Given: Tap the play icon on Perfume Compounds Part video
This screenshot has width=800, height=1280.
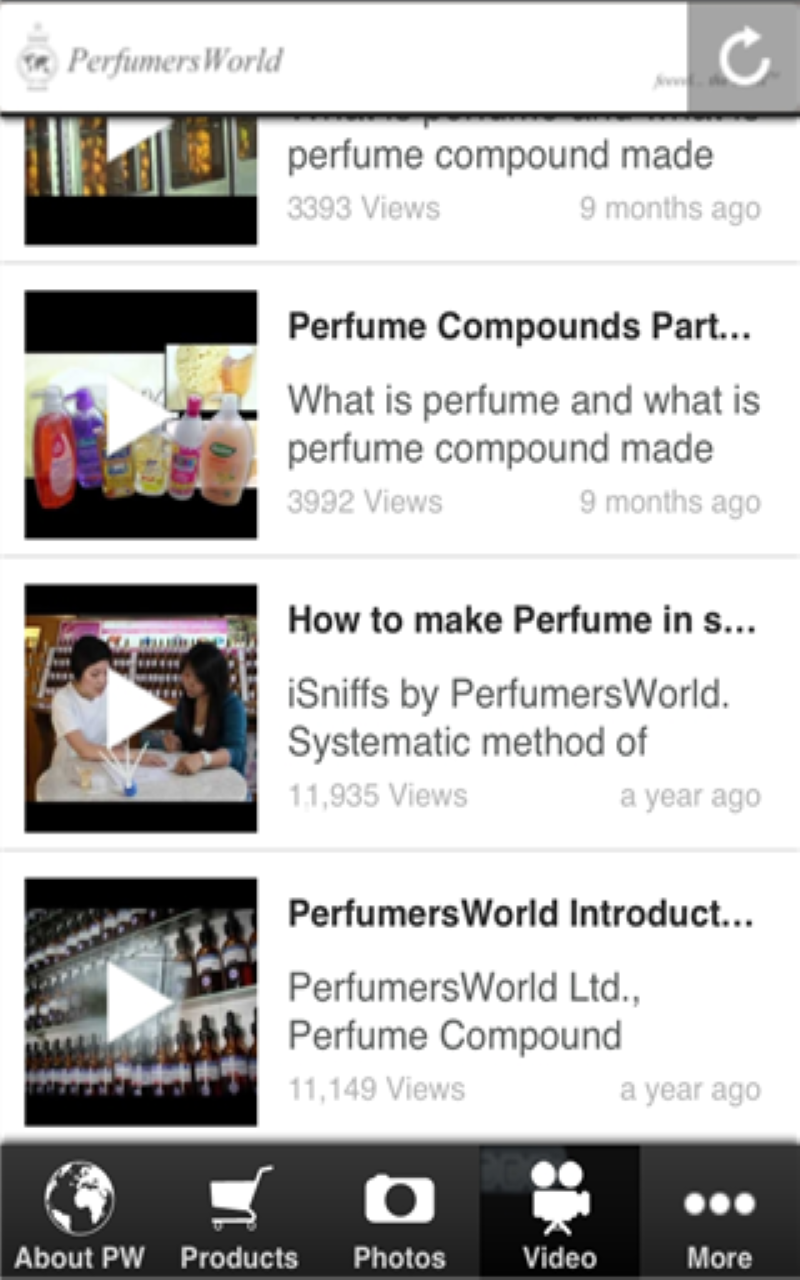Looking at the screenshot, I should 140,410.
